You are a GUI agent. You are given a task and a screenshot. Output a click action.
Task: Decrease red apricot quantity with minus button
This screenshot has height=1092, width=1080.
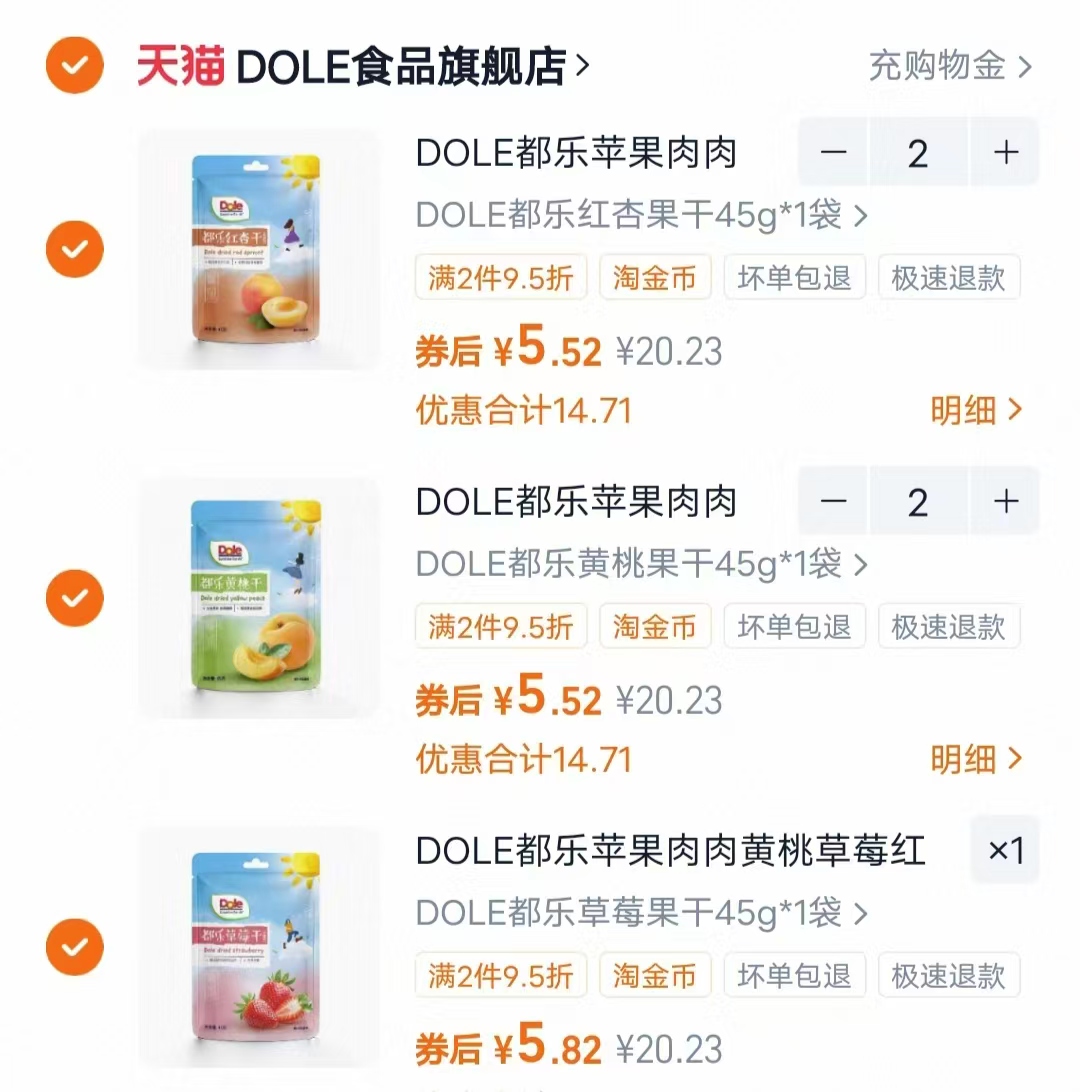coord(833,153)
